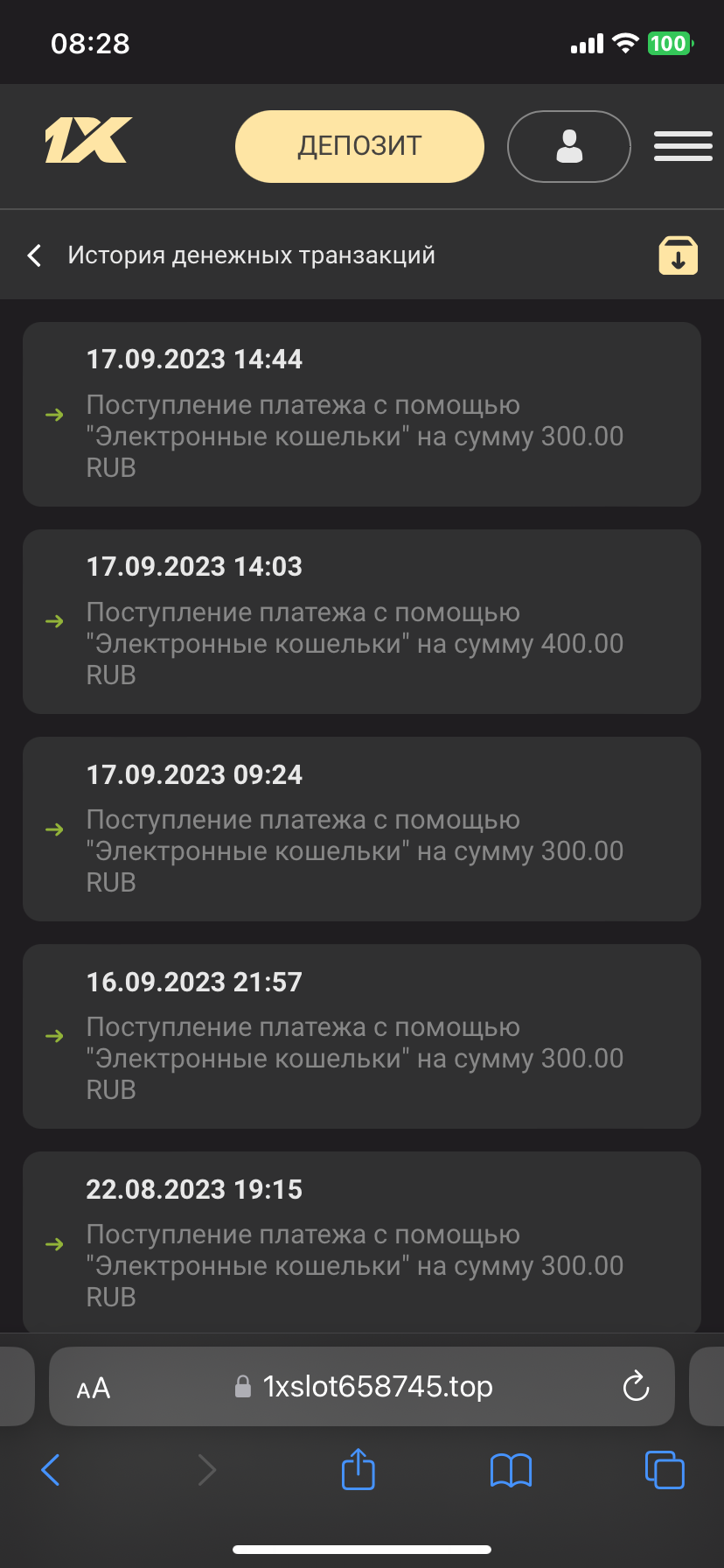Tap the battery indicator showing 100
This screenshot has height=1568, width=724.
[x=667, y=41]
